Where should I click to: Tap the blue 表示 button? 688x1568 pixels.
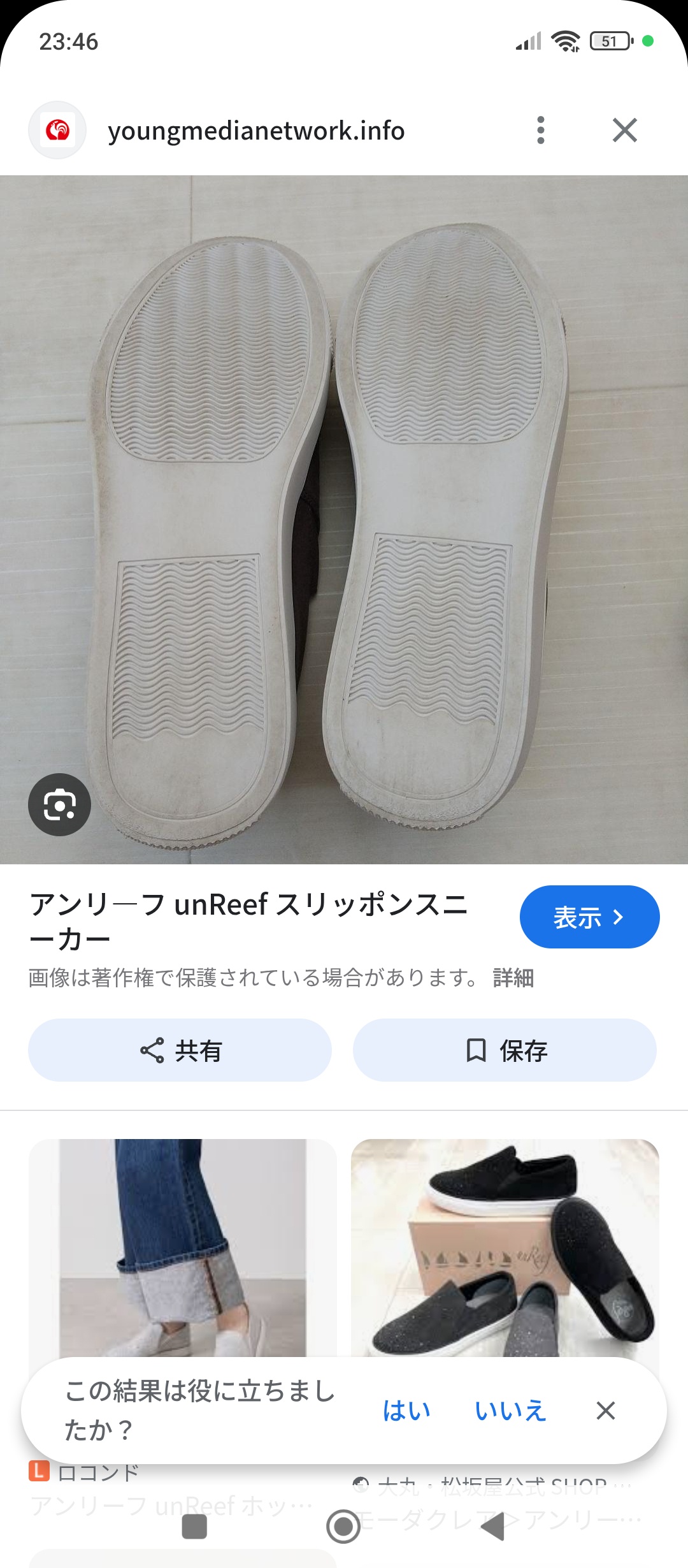pos(589,917)
